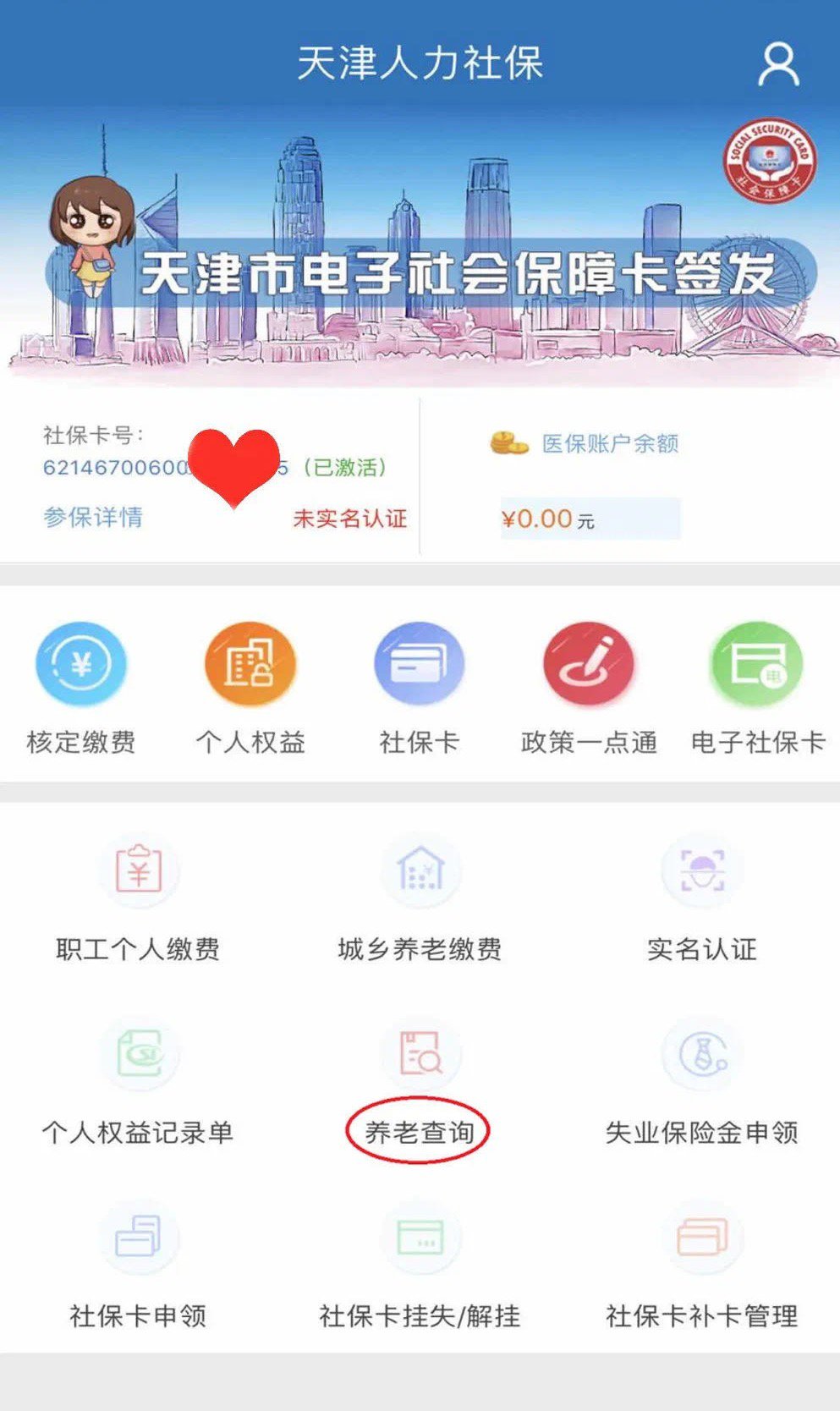
Task: Open 政策一点通
Action: (x=589, y=687)
